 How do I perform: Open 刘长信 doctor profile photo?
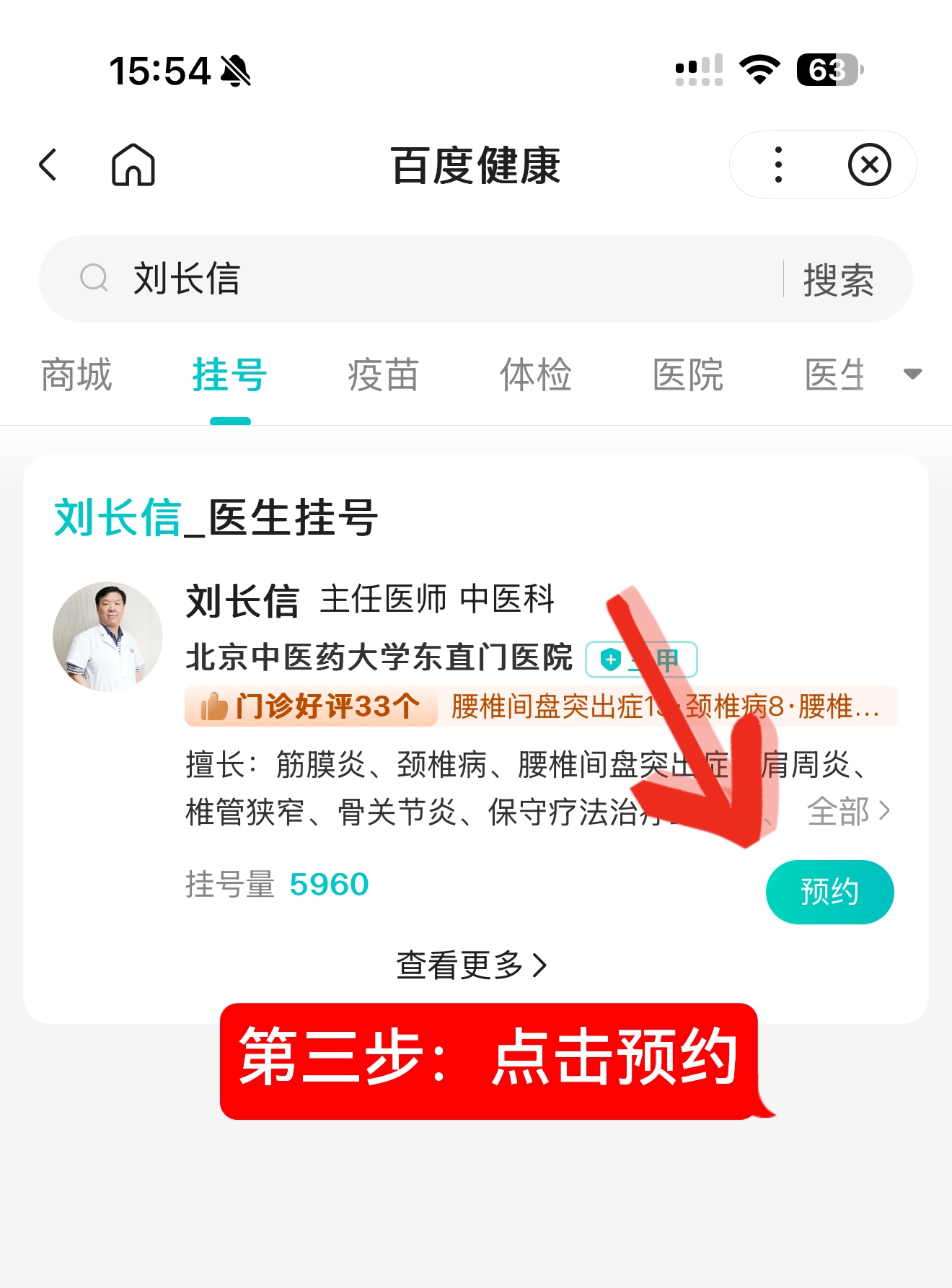pyautogui.click(x=108, y=636)
